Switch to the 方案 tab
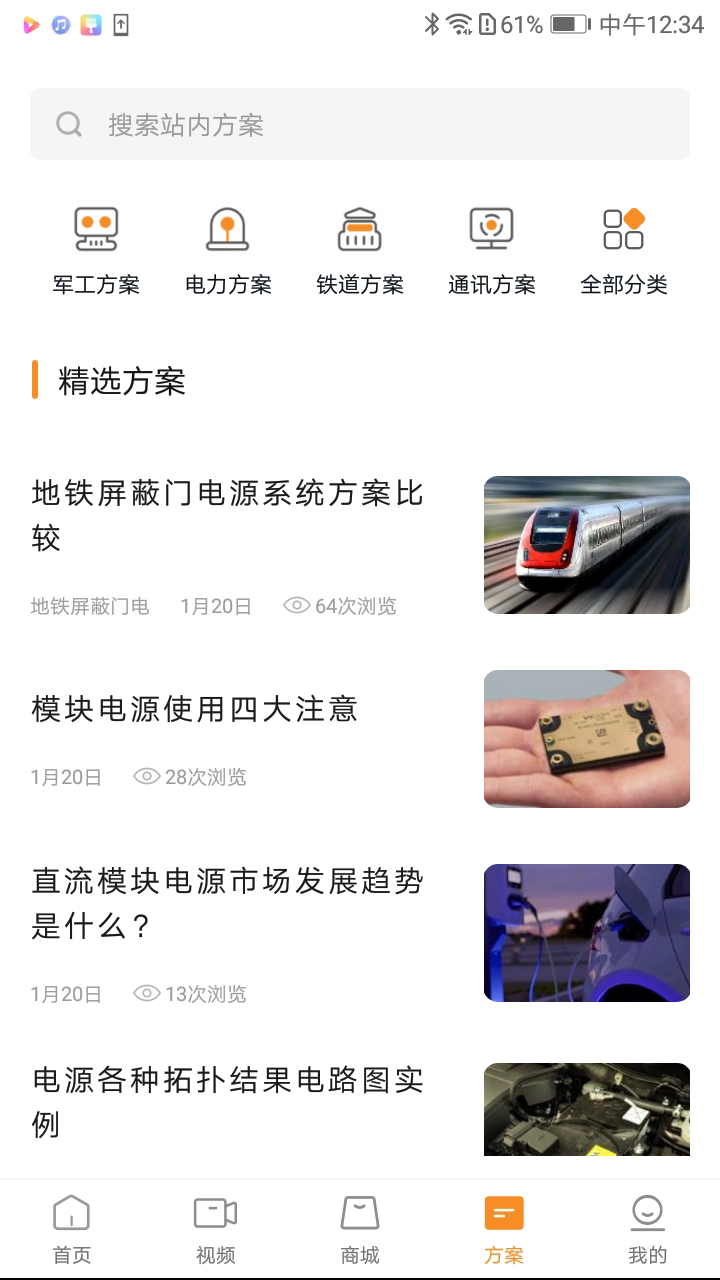Screen dimensions: 720x1280 504,1225
